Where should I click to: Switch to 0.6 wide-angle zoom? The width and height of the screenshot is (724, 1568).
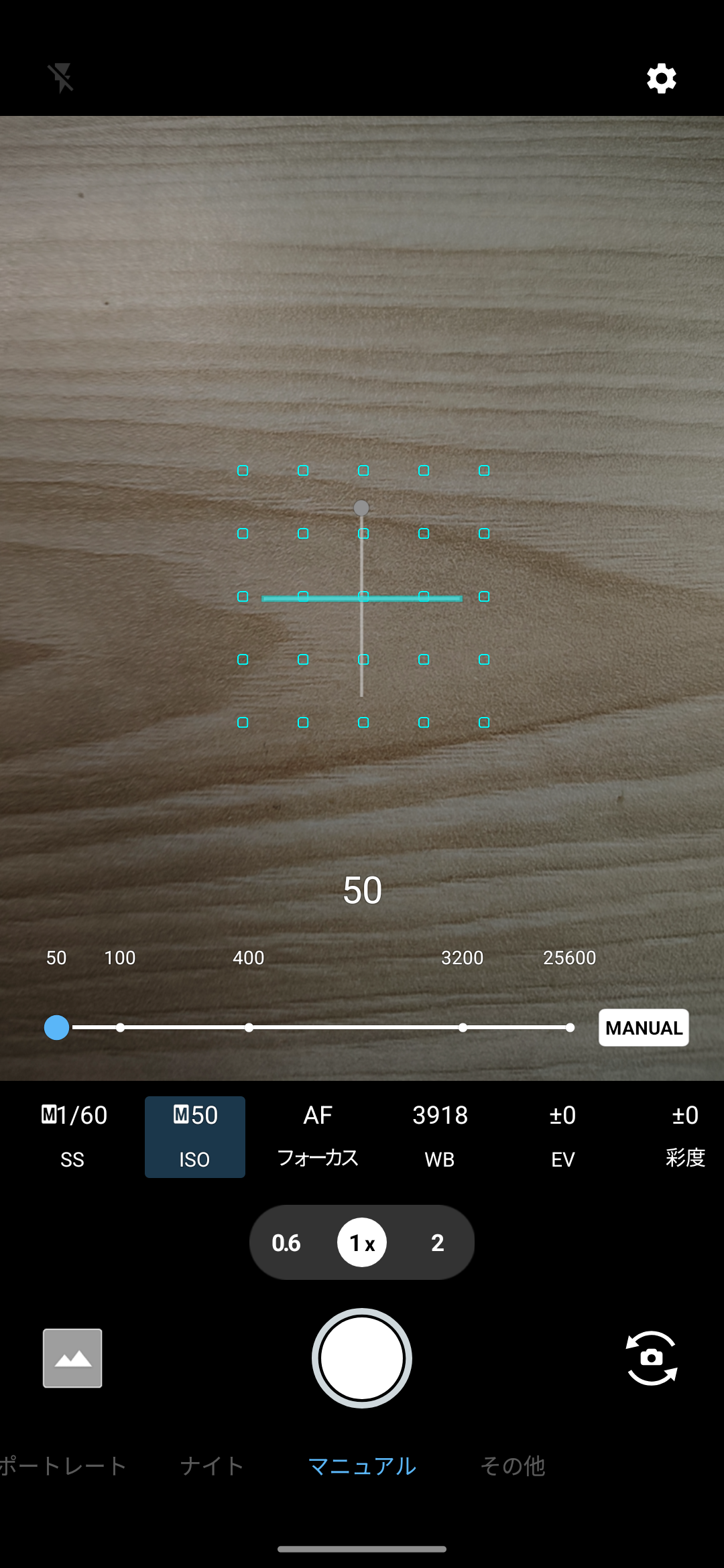coord(286,1243)
